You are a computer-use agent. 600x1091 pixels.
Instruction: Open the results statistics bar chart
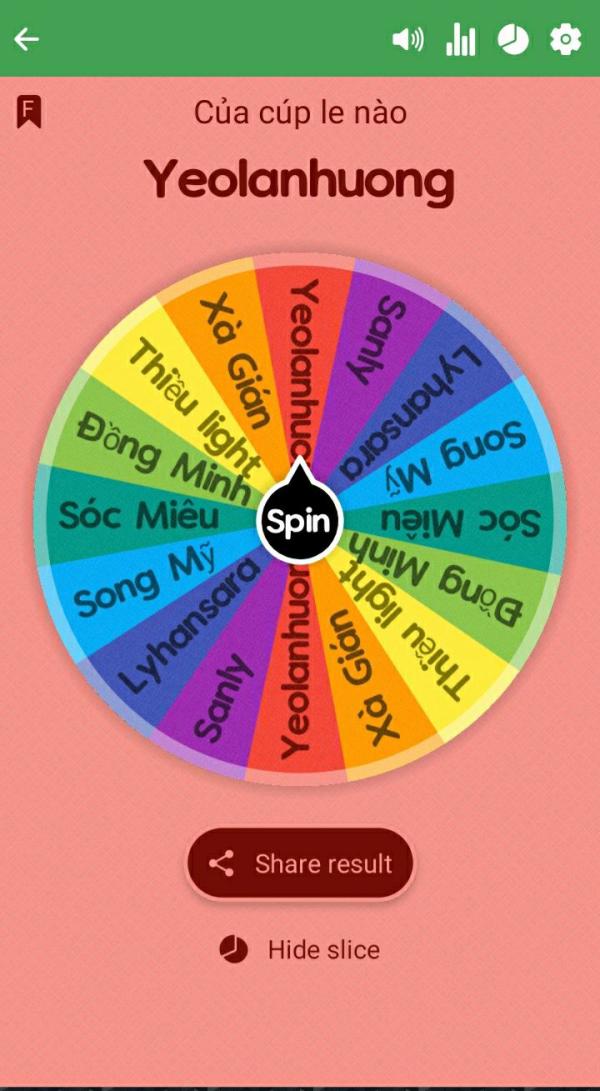click(461, 40)
